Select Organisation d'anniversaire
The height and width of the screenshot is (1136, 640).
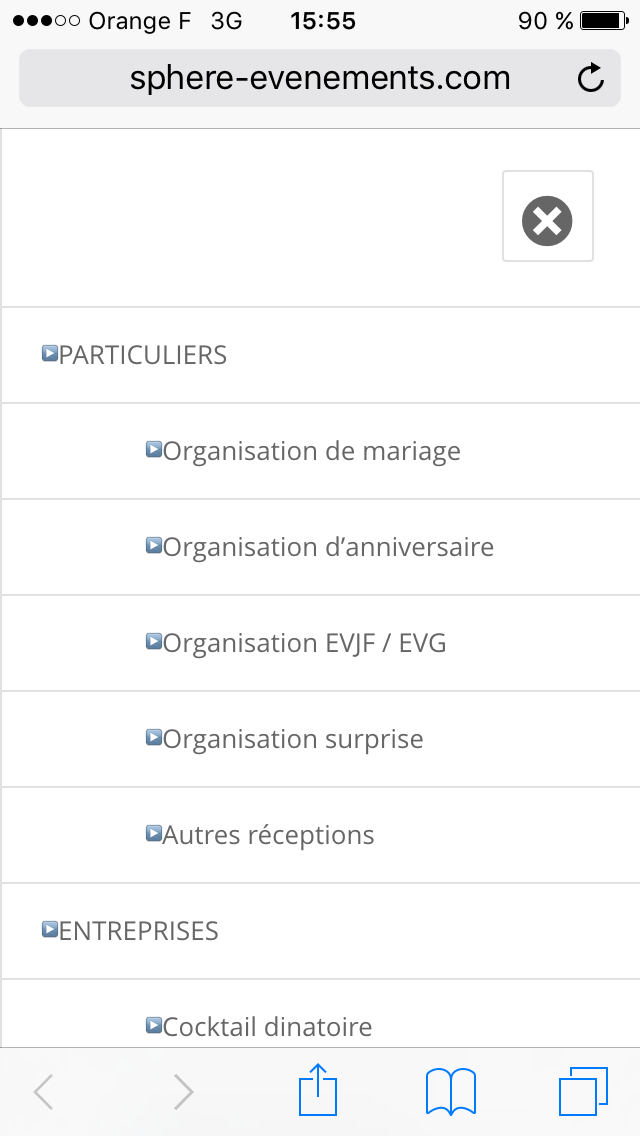click(320, 546)
